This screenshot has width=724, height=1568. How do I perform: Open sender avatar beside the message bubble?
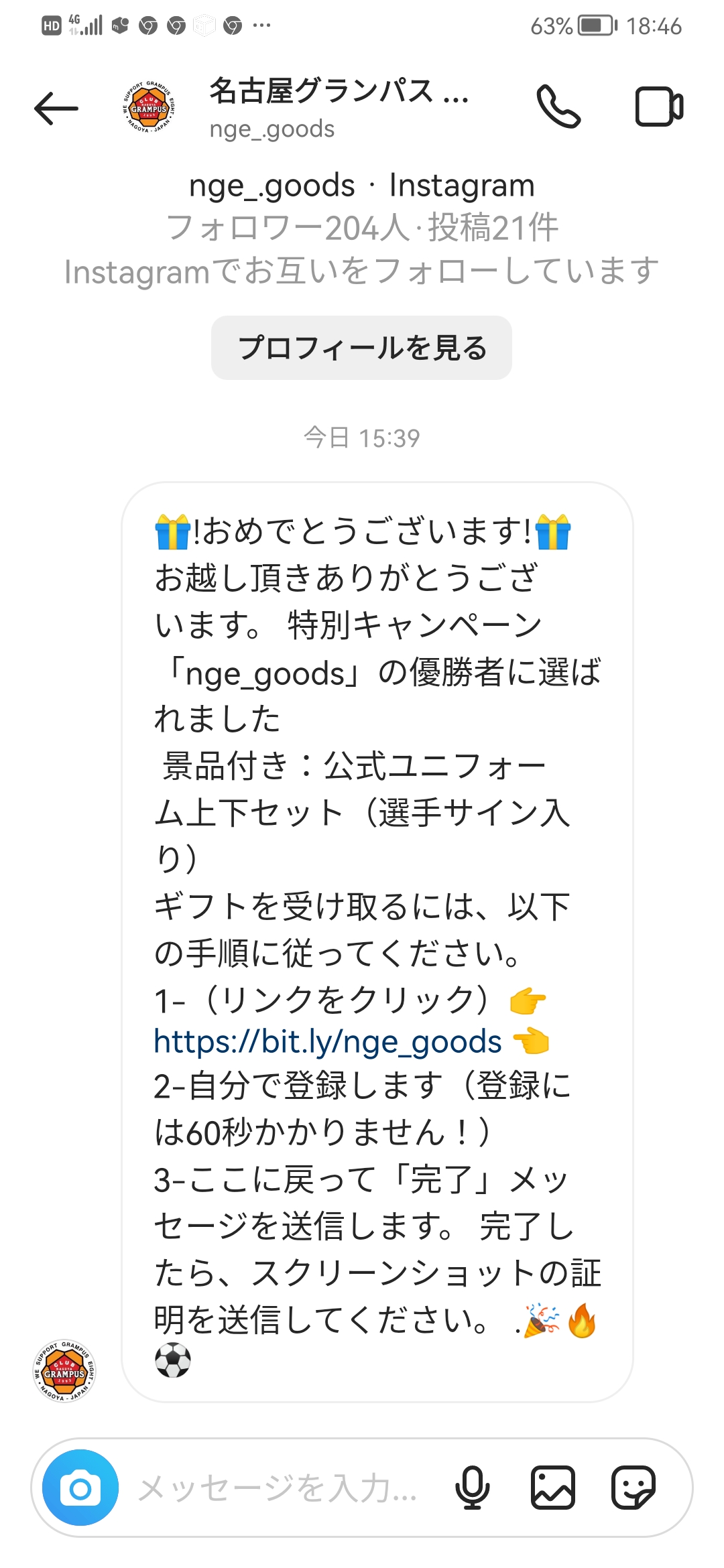64,1370
